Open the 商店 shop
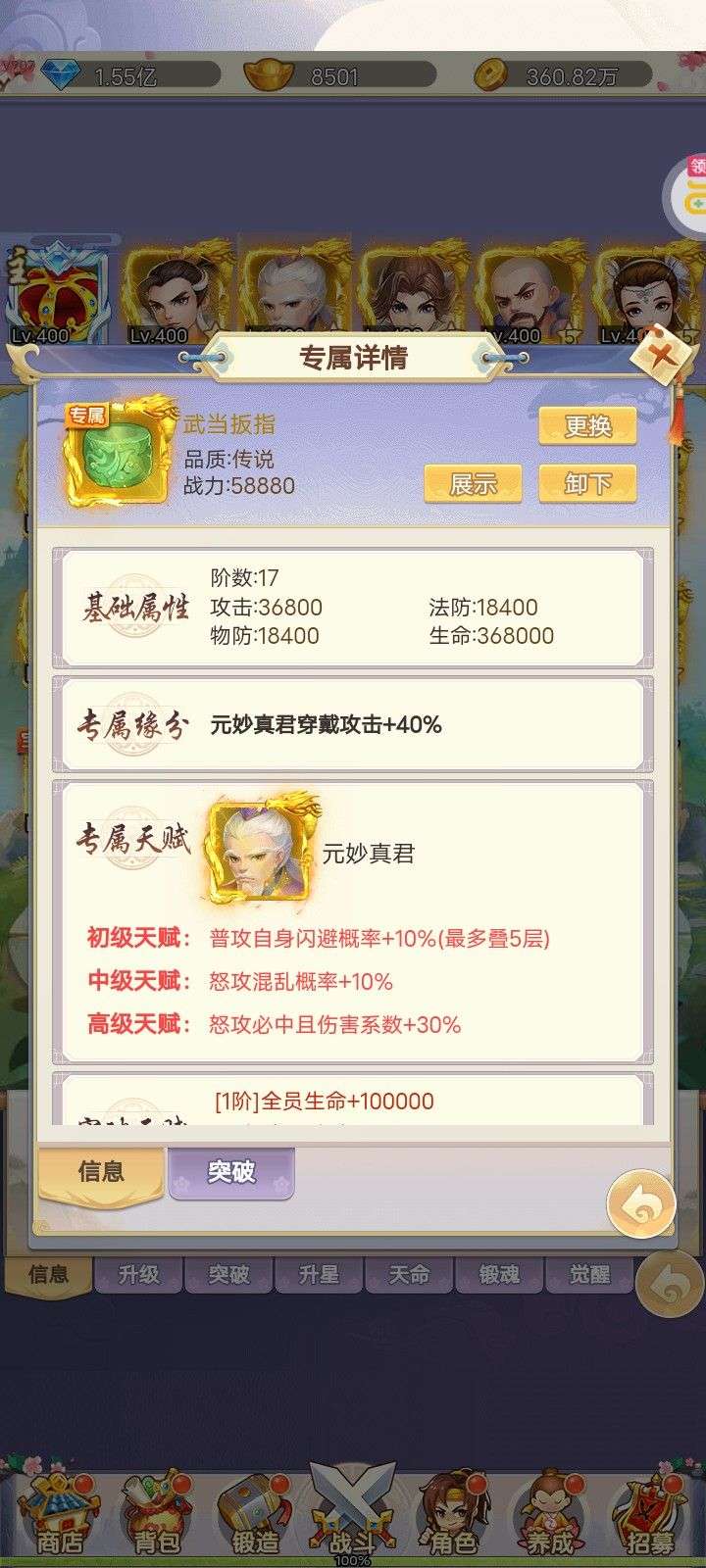706x1568 pixels. coord(59,1514)
